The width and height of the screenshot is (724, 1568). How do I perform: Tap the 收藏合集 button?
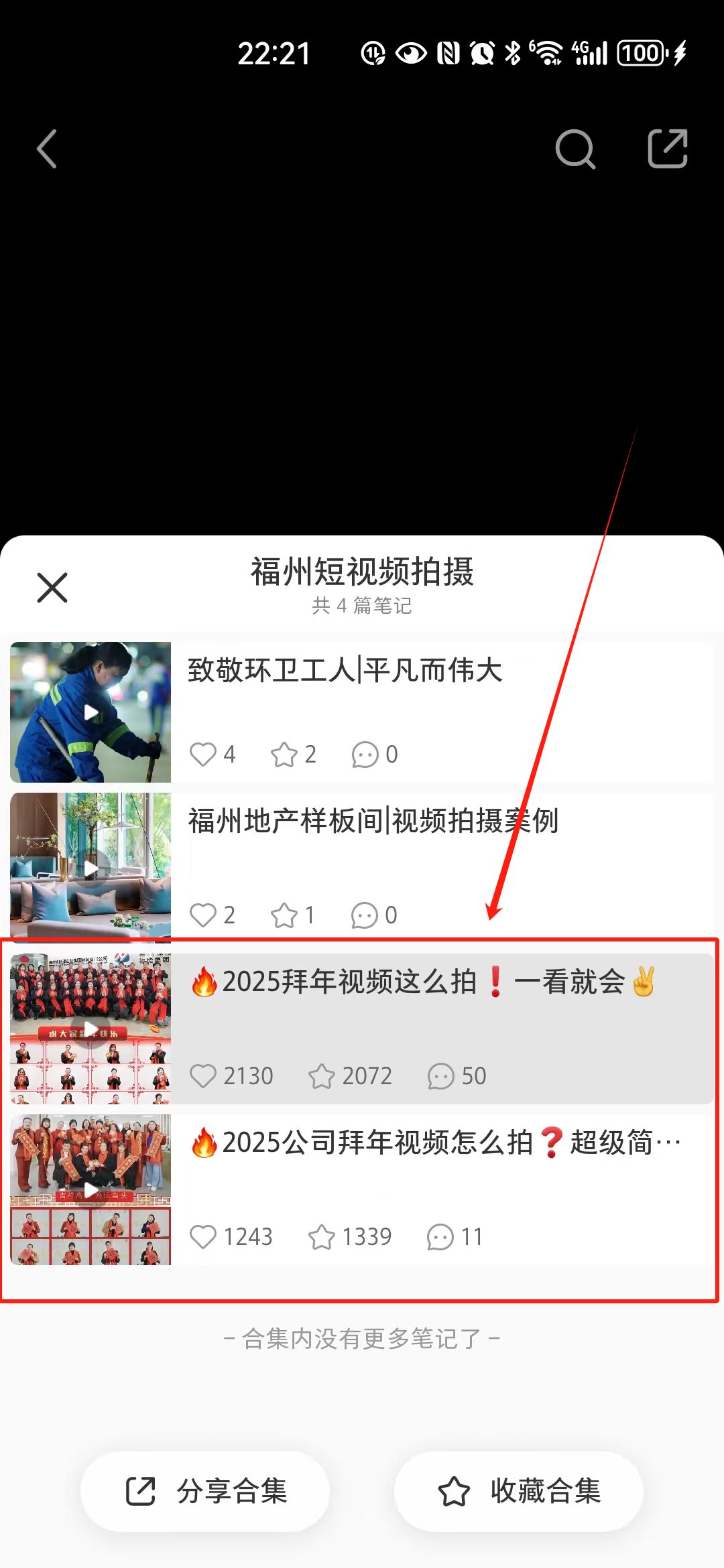pos(519,1491)
